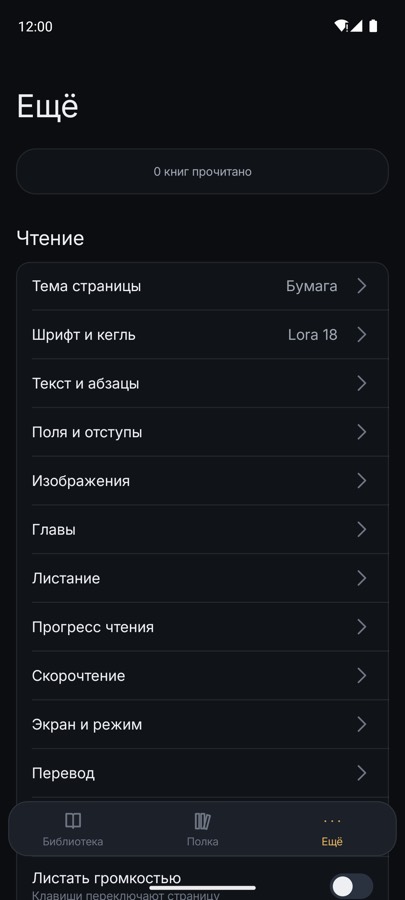Open Текст и абзацы settings
The height and width of the screenshot is (900, 405).
pyautogui.click(x=202, y=383)
